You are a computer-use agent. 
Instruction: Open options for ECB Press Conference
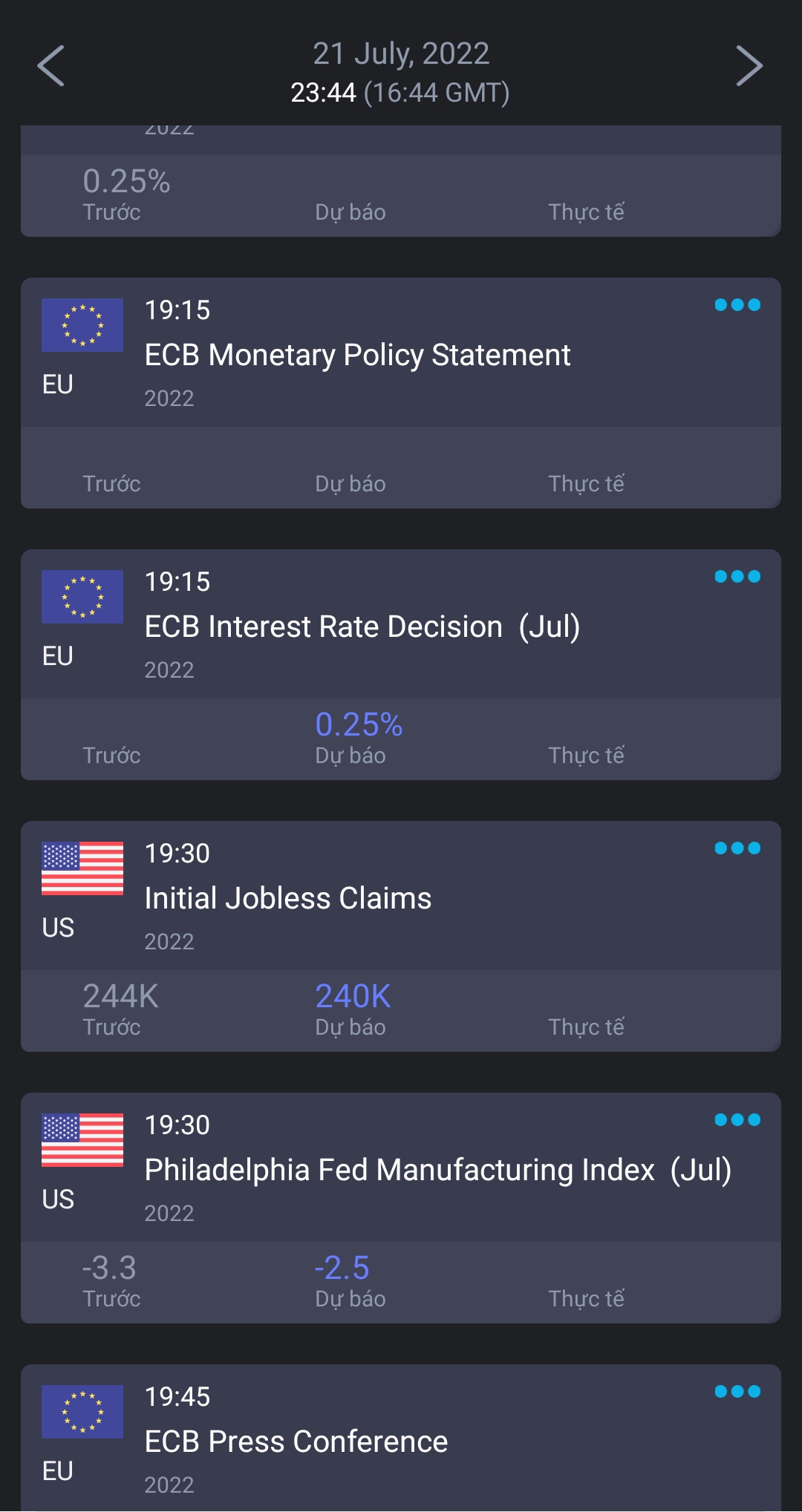(737, 1392)
